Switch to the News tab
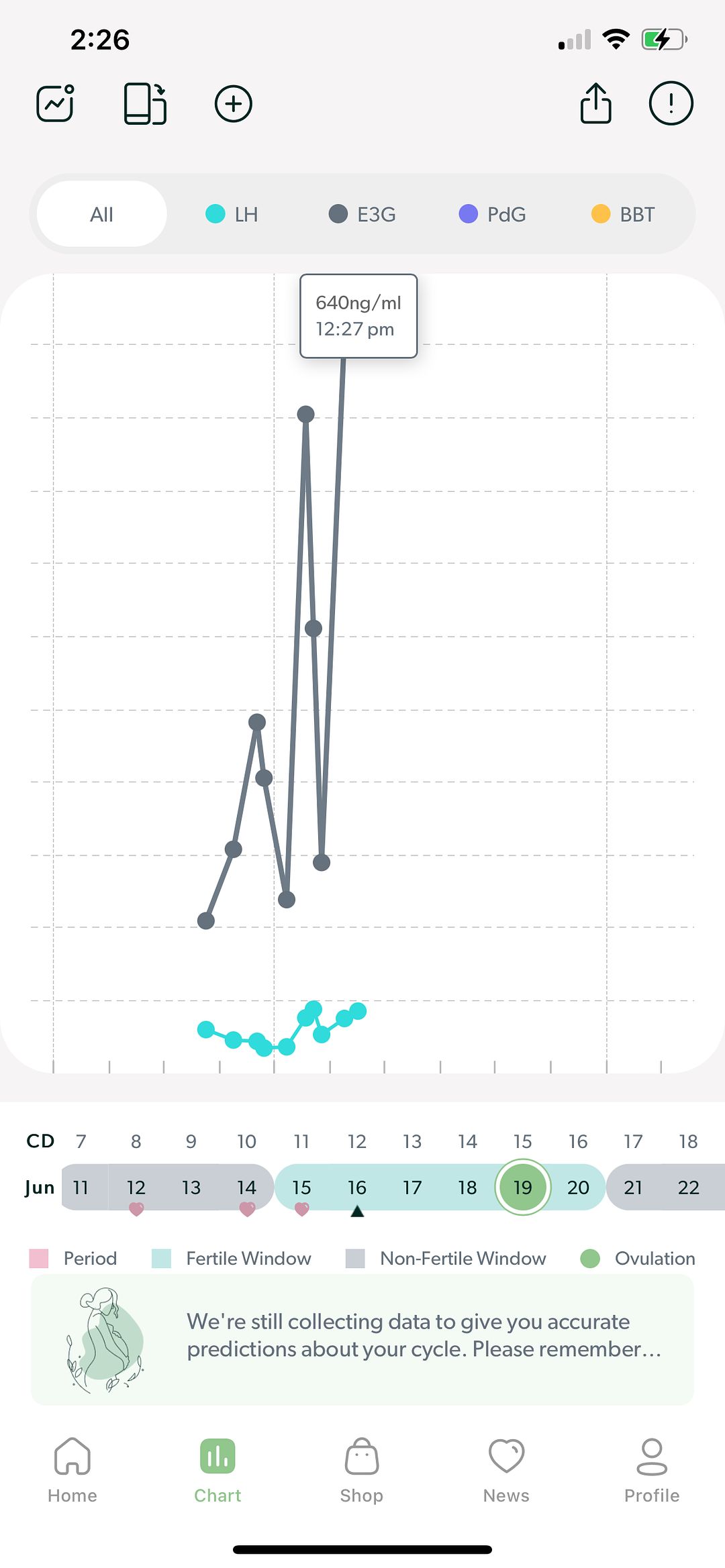Image resolution: width=725 pixels, height=1568 pixels. [x=506, y=1471]
